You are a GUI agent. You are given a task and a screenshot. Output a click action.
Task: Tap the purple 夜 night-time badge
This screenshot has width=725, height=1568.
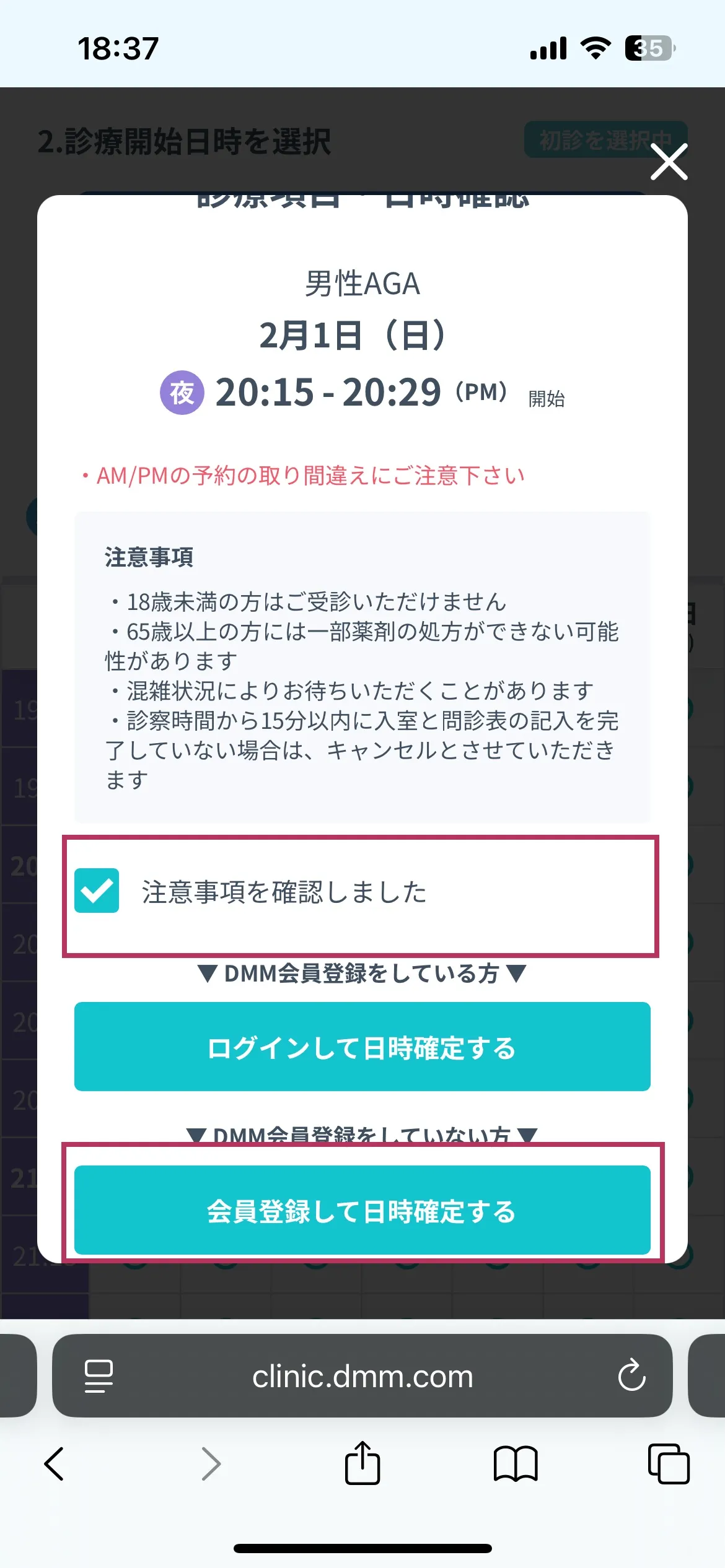[182, 392]
